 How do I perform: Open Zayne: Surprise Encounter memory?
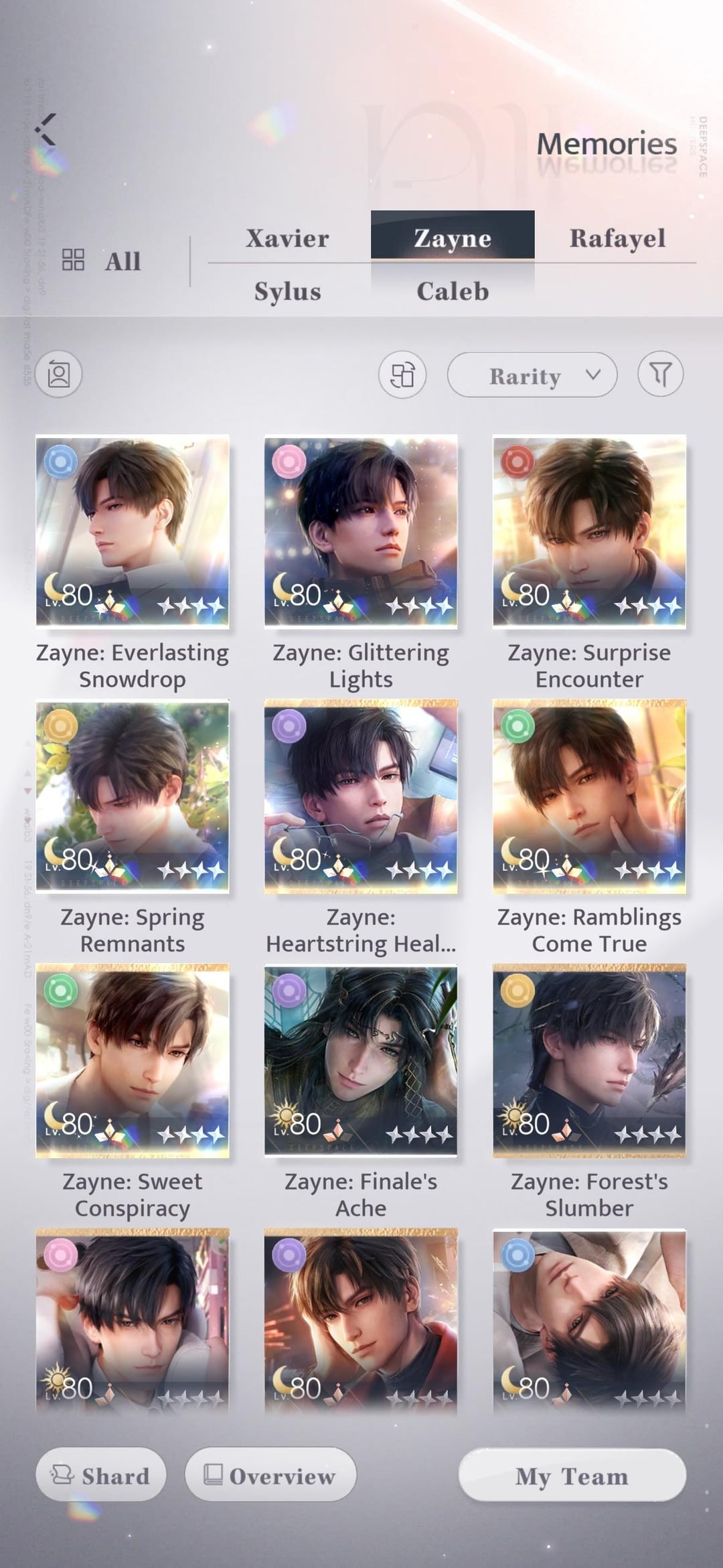click(589, 532)
